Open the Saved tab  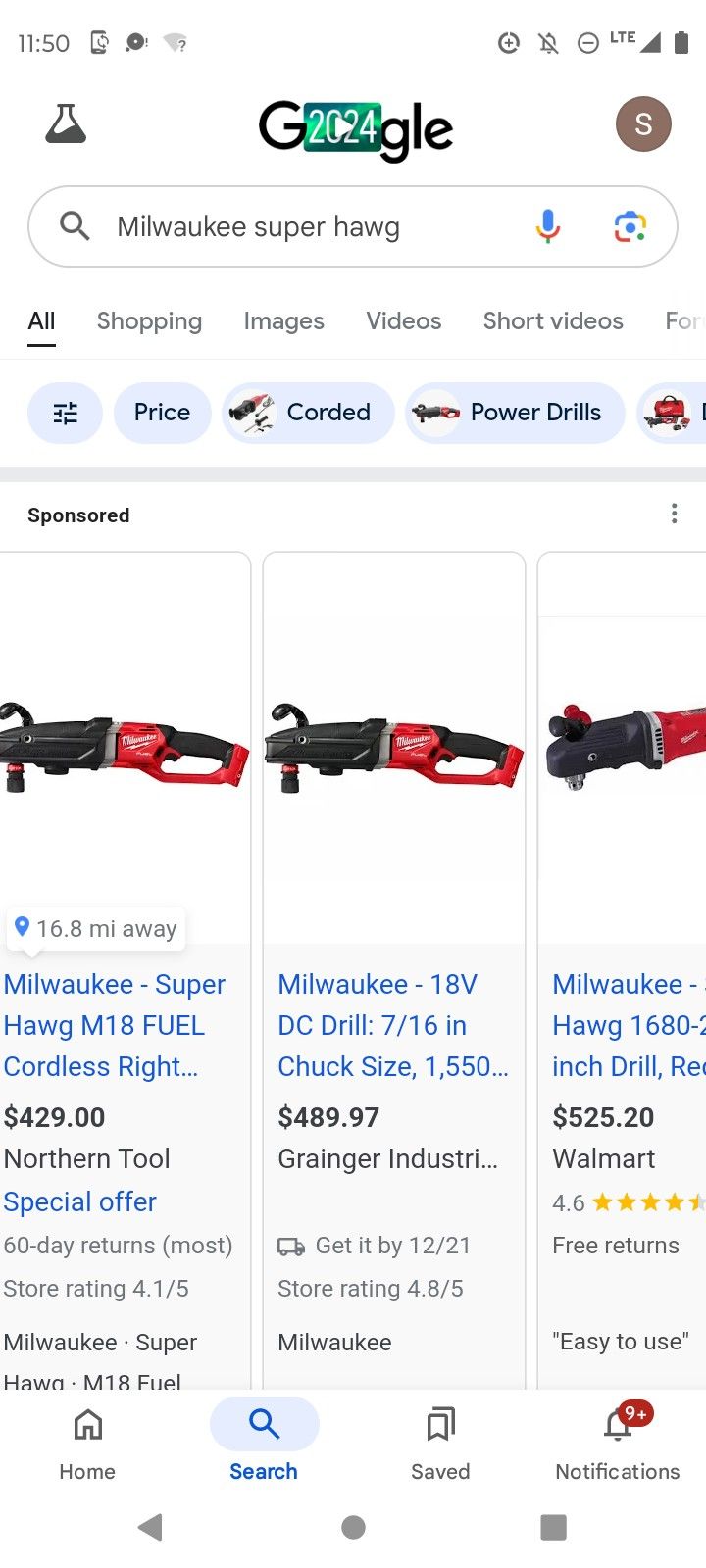click(x=440, y=1442)
